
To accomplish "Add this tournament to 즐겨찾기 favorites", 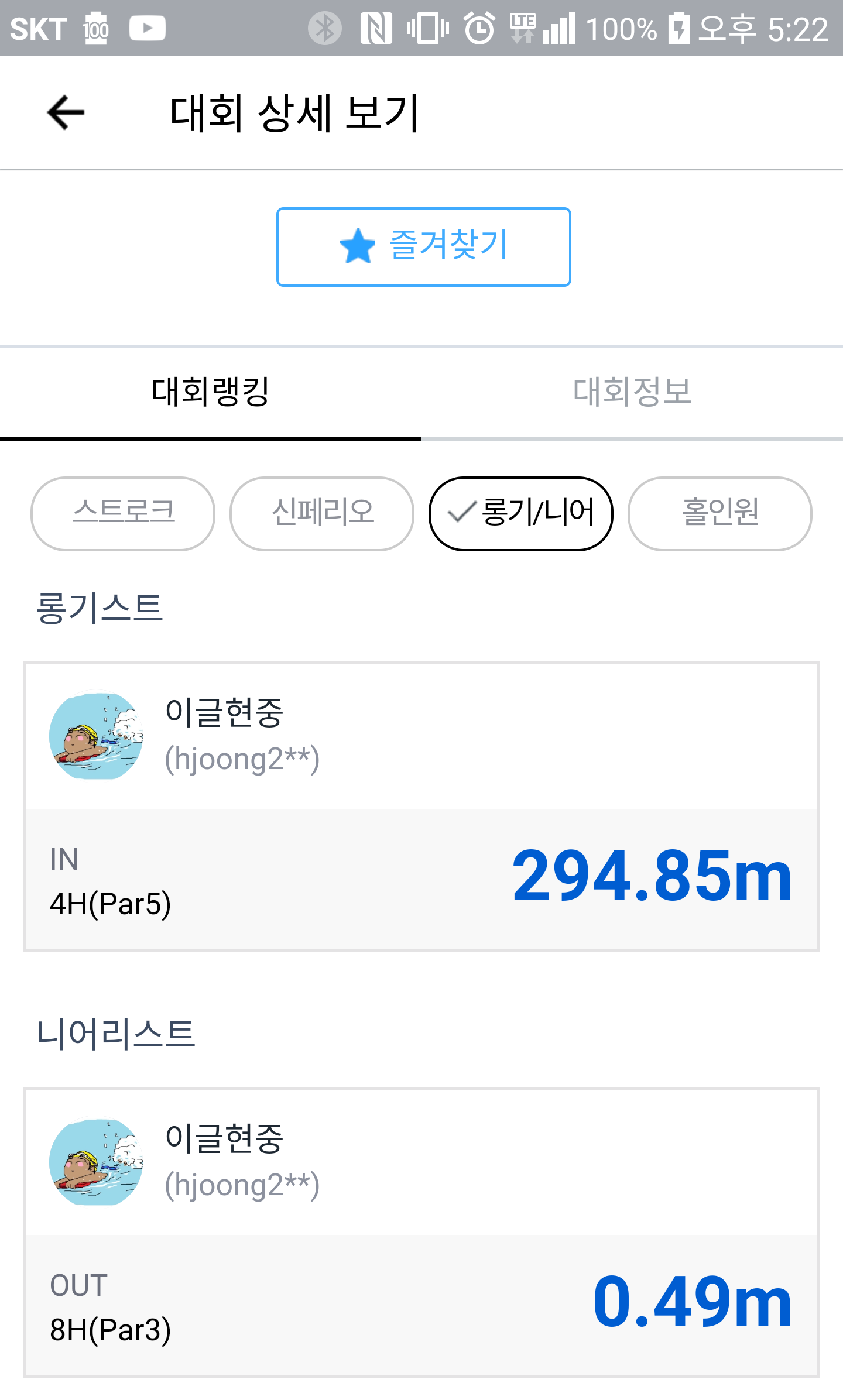I will pos(423,246).
